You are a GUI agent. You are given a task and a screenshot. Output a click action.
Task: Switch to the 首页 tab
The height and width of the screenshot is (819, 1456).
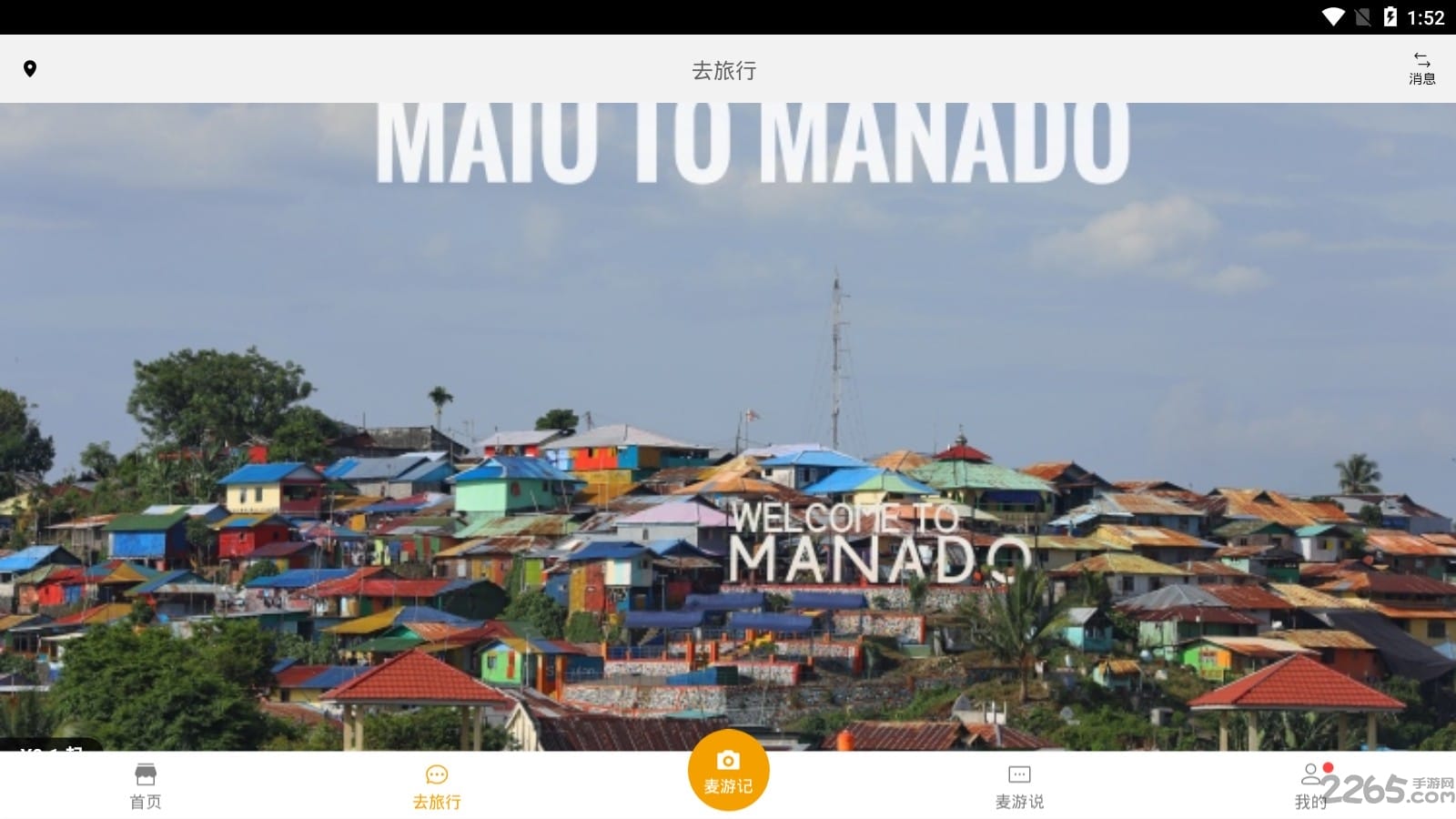146,786
